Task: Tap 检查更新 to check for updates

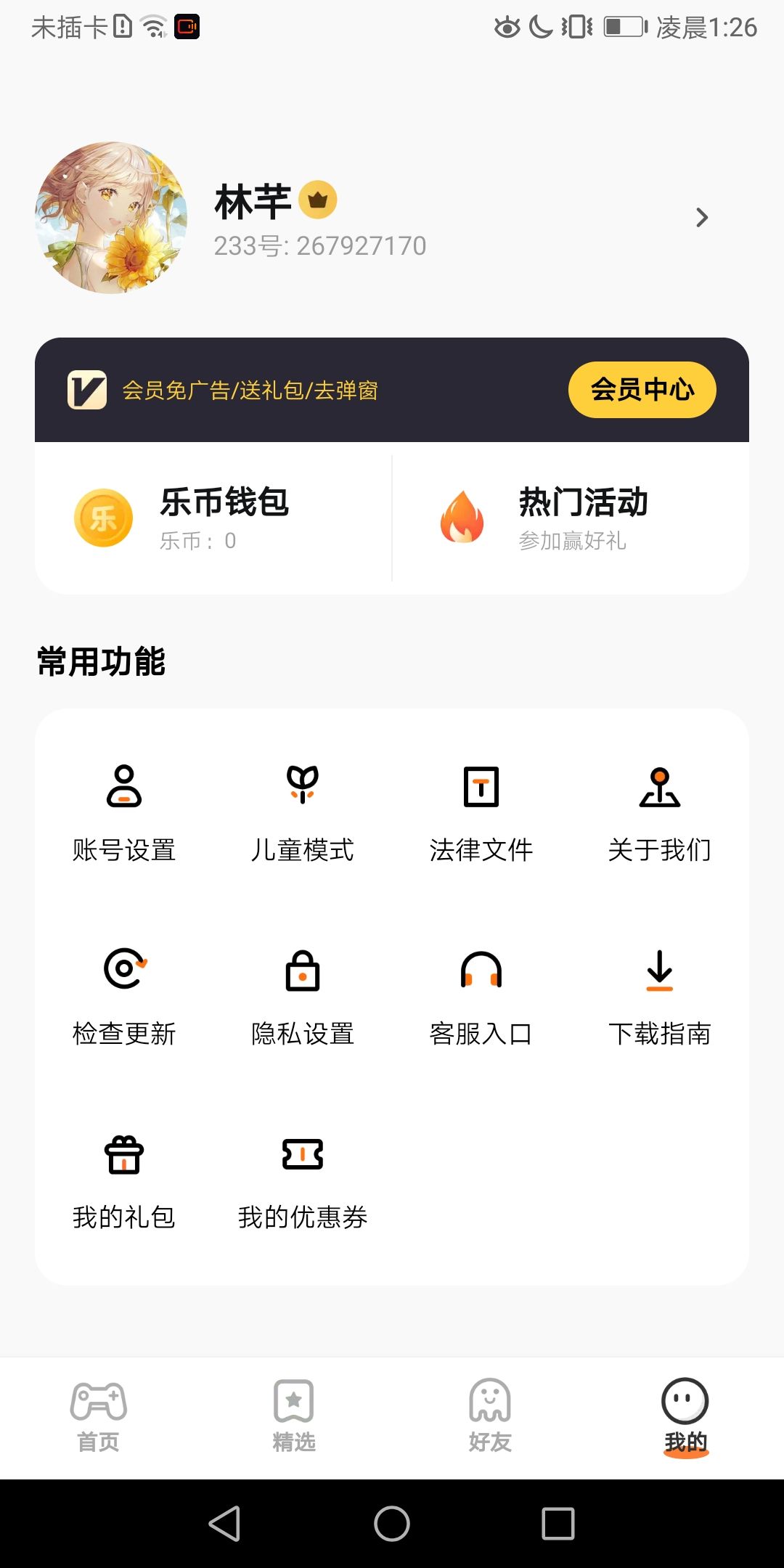Action: [124, 995]
